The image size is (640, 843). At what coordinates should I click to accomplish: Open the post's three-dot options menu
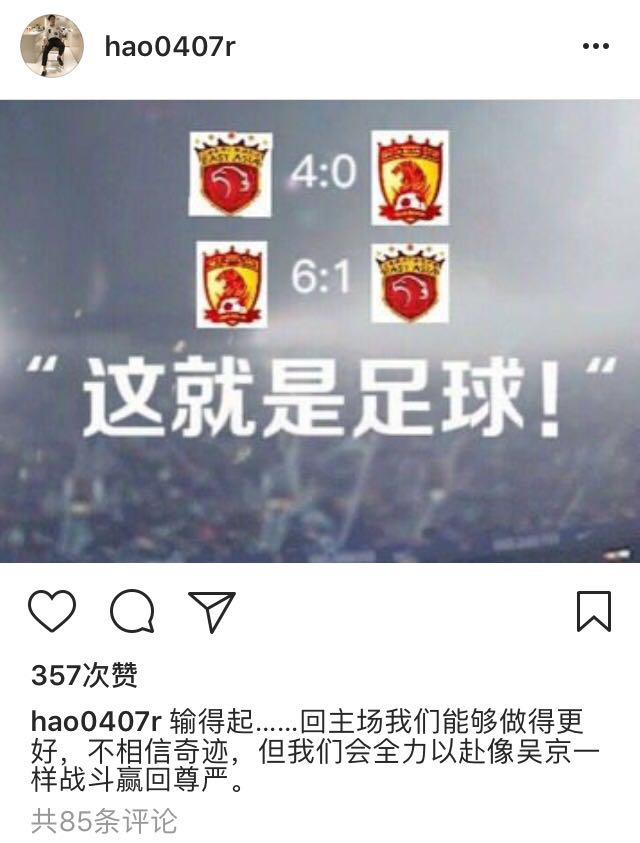(596, 47)
